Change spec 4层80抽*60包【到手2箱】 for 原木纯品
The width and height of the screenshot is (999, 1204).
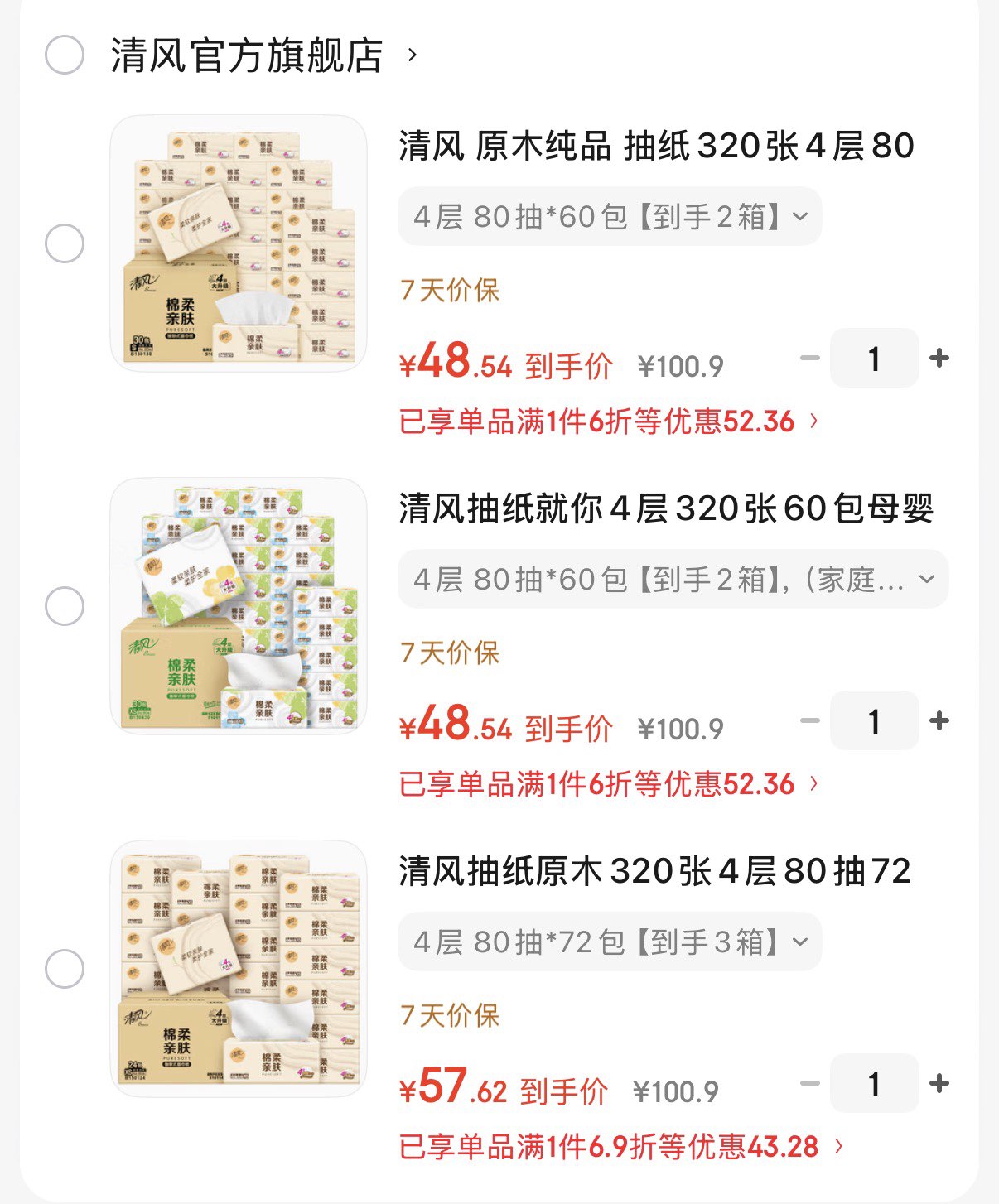click(610, 217)
